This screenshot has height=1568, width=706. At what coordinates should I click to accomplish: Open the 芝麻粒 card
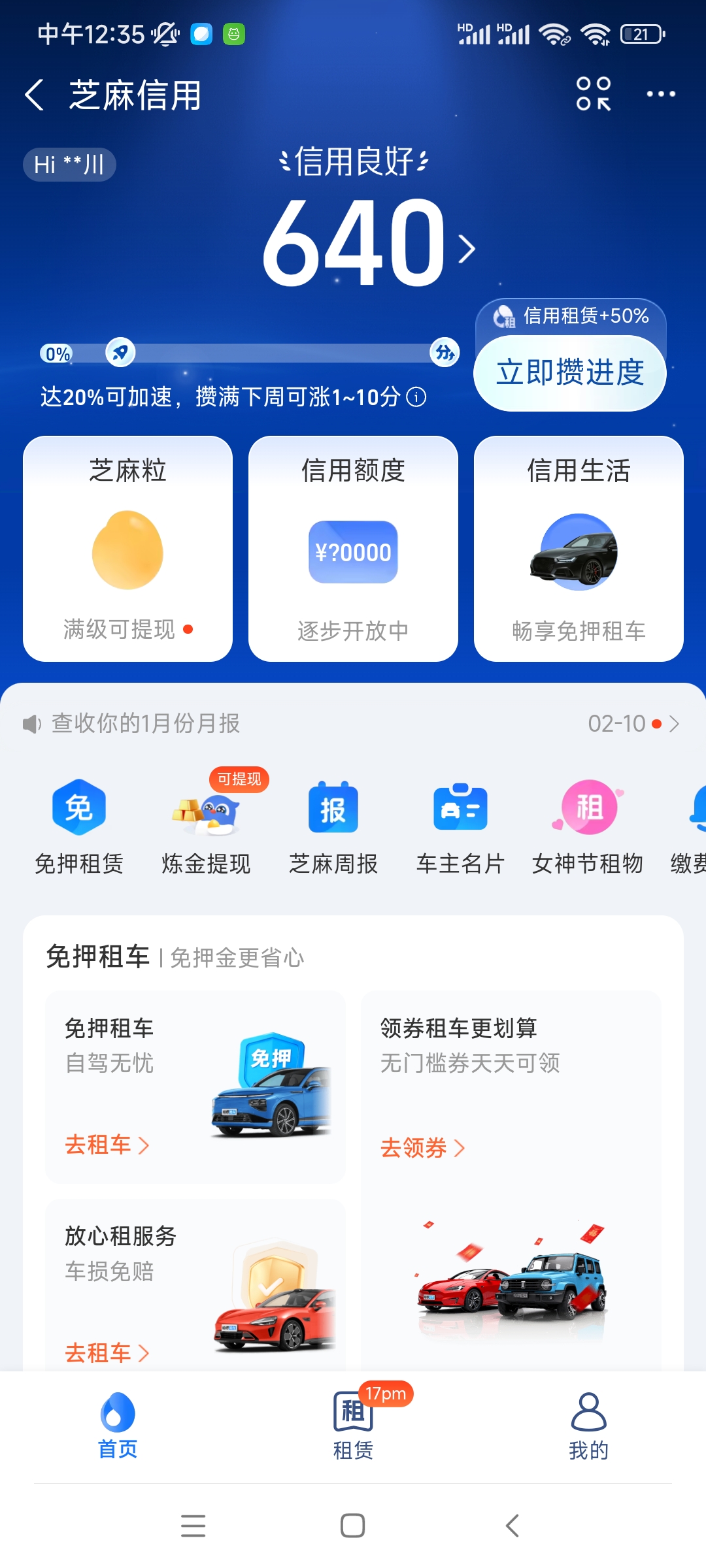127,548
